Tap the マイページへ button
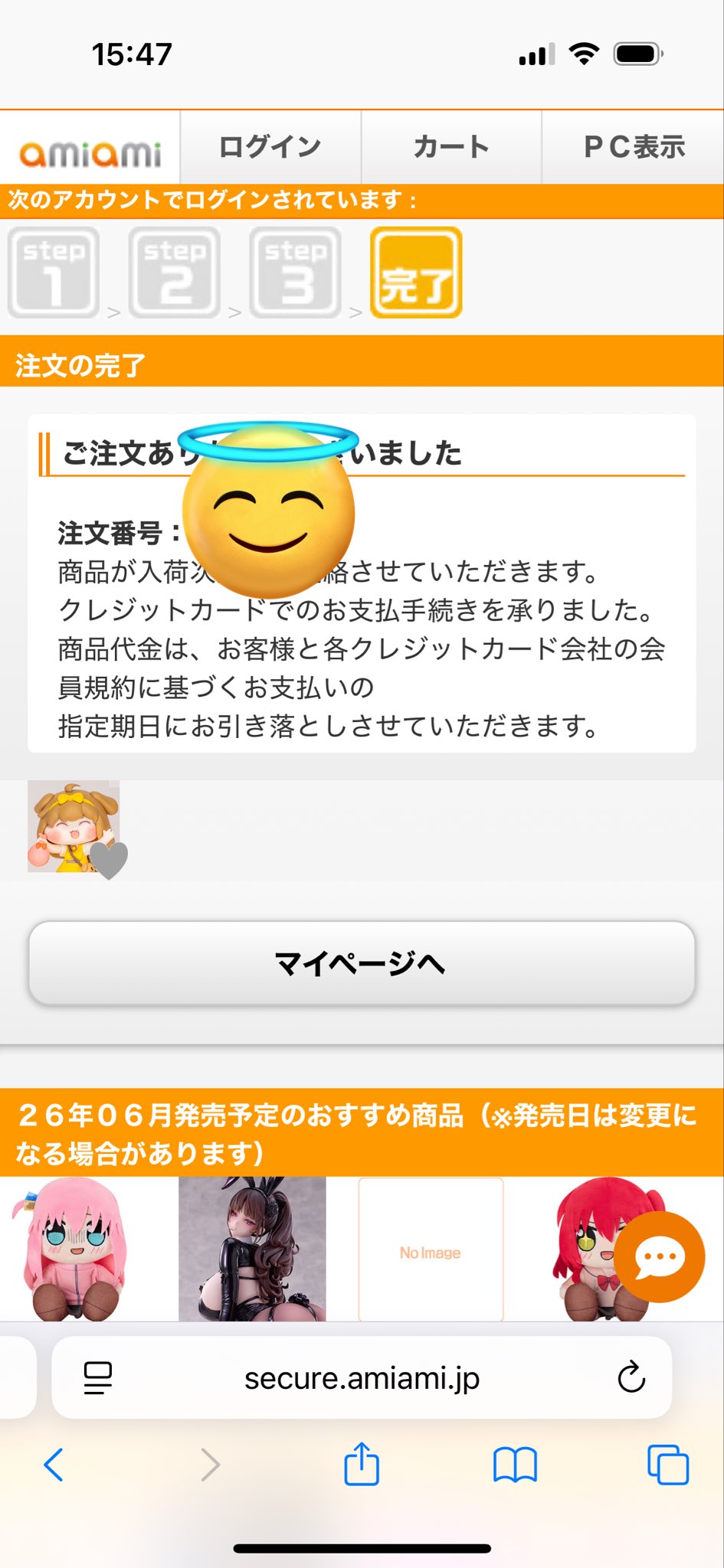 click(x=362, y=963)
